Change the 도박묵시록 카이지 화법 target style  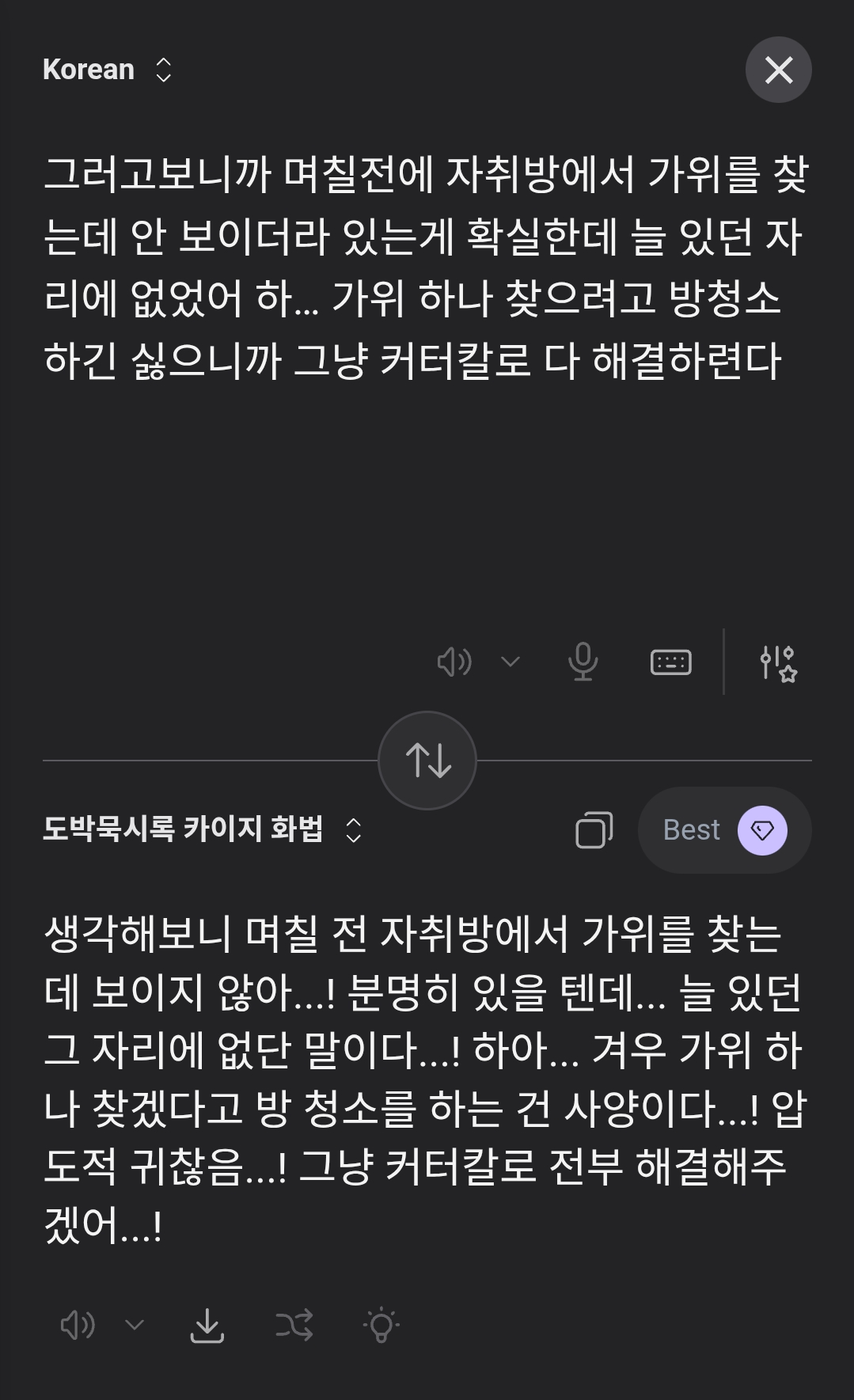click(203, 829)
